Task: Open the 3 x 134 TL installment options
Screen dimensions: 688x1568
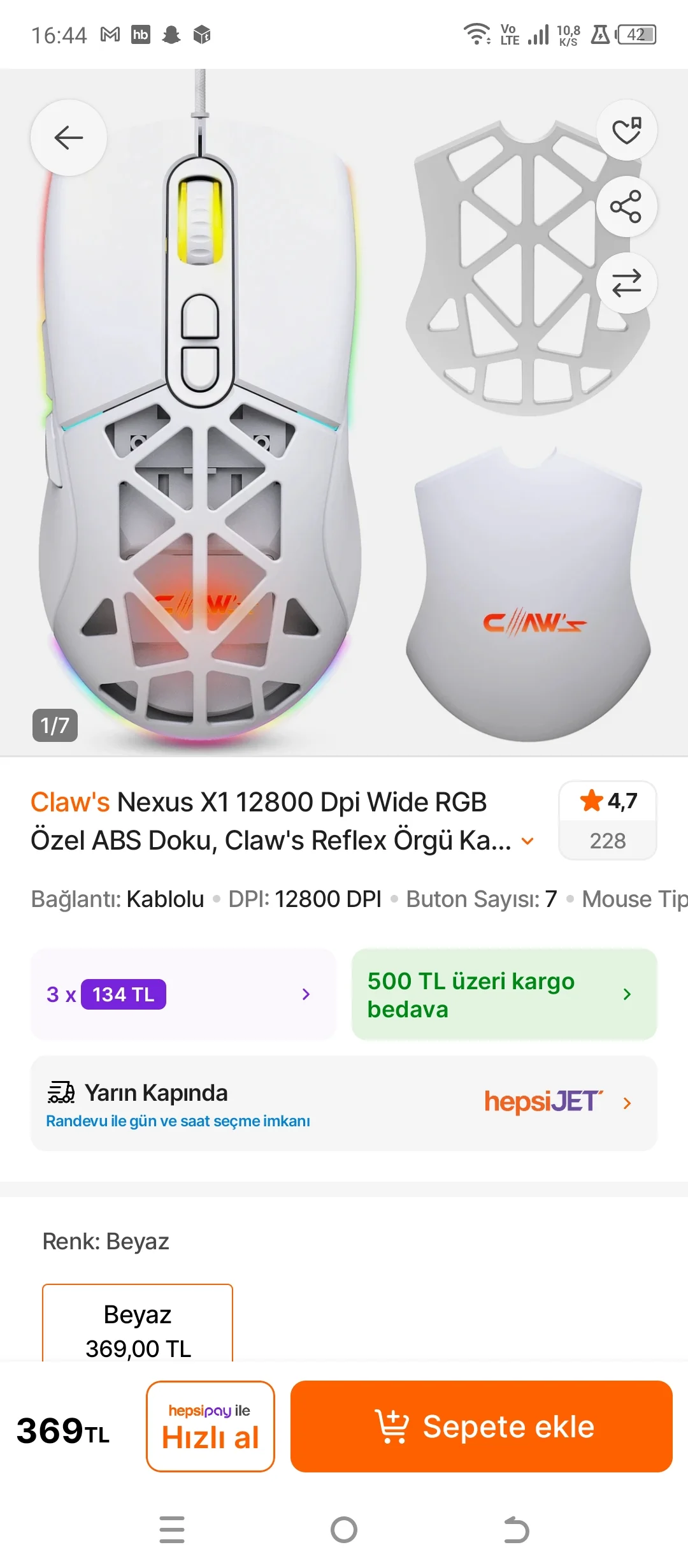Action: point(183,994)
